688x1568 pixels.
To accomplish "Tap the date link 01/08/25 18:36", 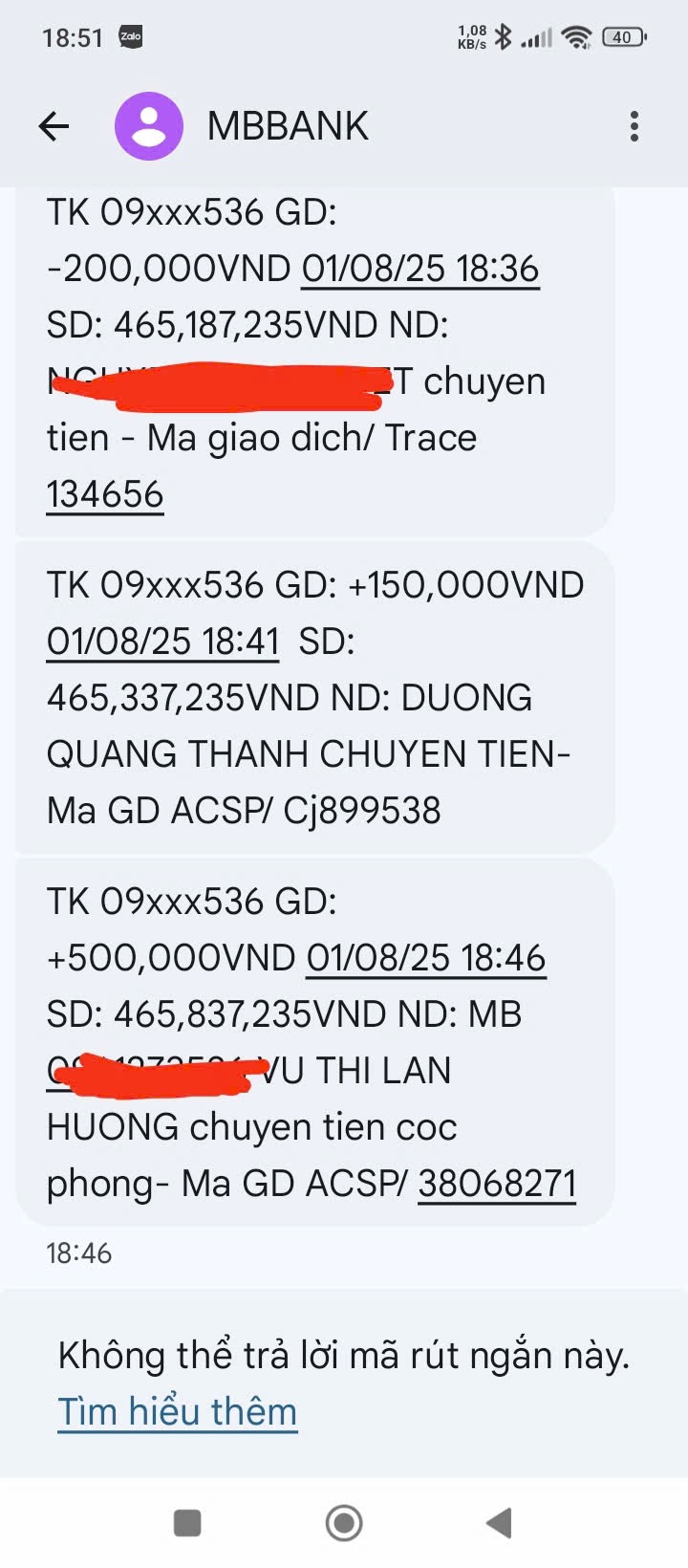I will tap(420, 269).
